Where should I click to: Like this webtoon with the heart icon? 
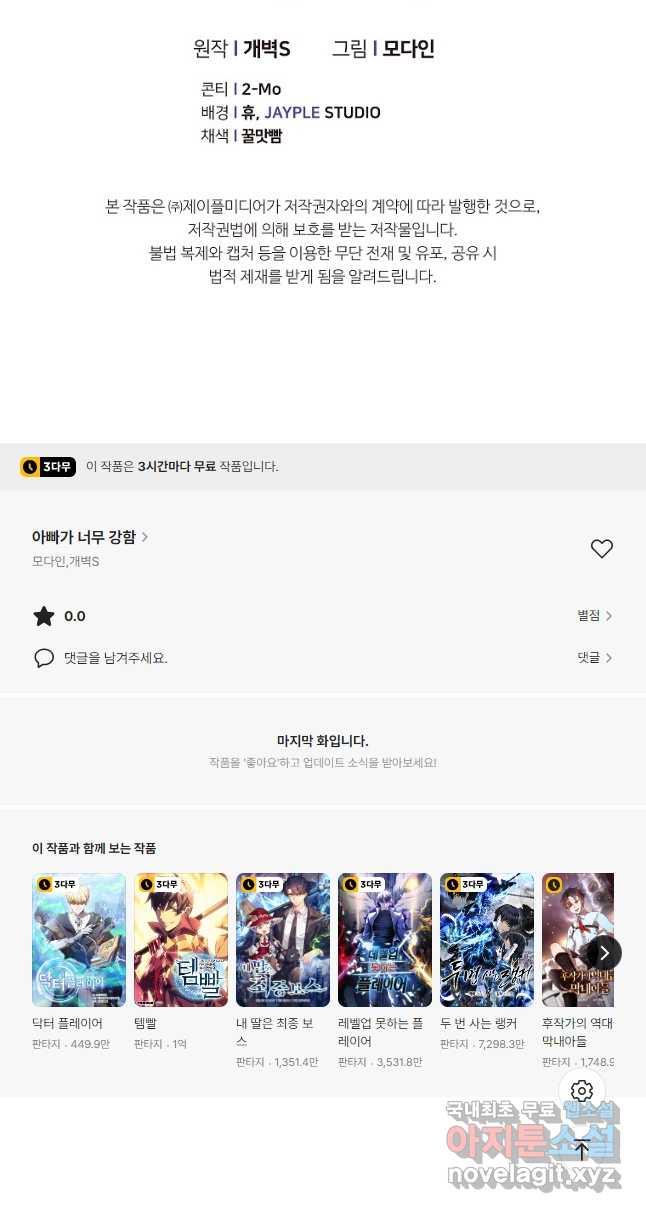(601, 548)
